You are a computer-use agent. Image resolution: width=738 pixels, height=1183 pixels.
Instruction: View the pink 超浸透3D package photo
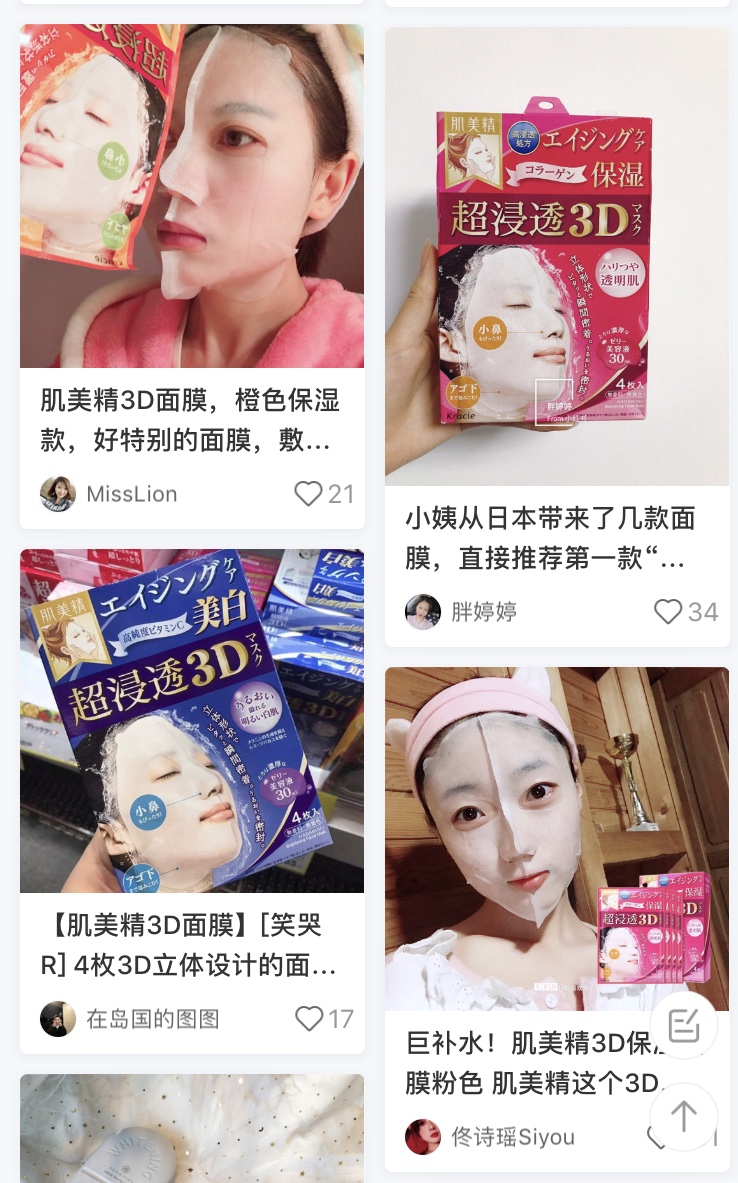click(557, 255)
